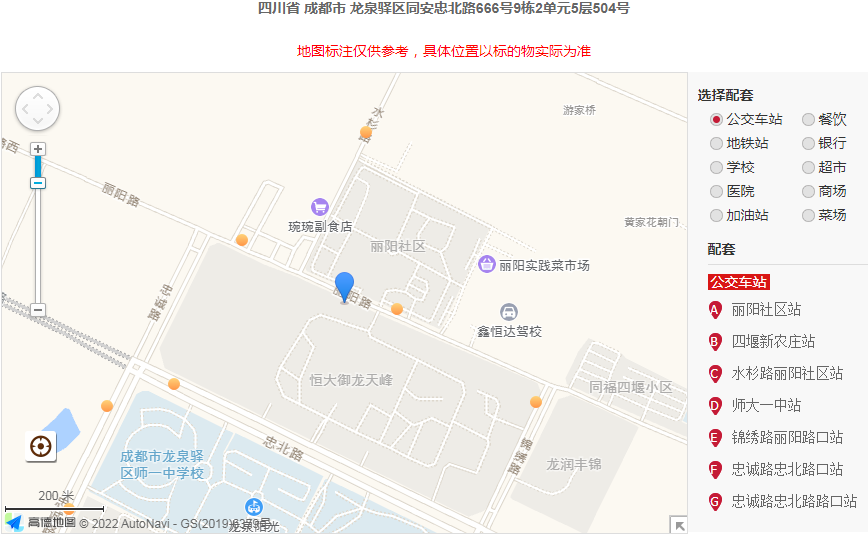Screen dimensions: 868x535
Task: Show 水杉路丽阳社区站 on the map
Action: point(787,374)
